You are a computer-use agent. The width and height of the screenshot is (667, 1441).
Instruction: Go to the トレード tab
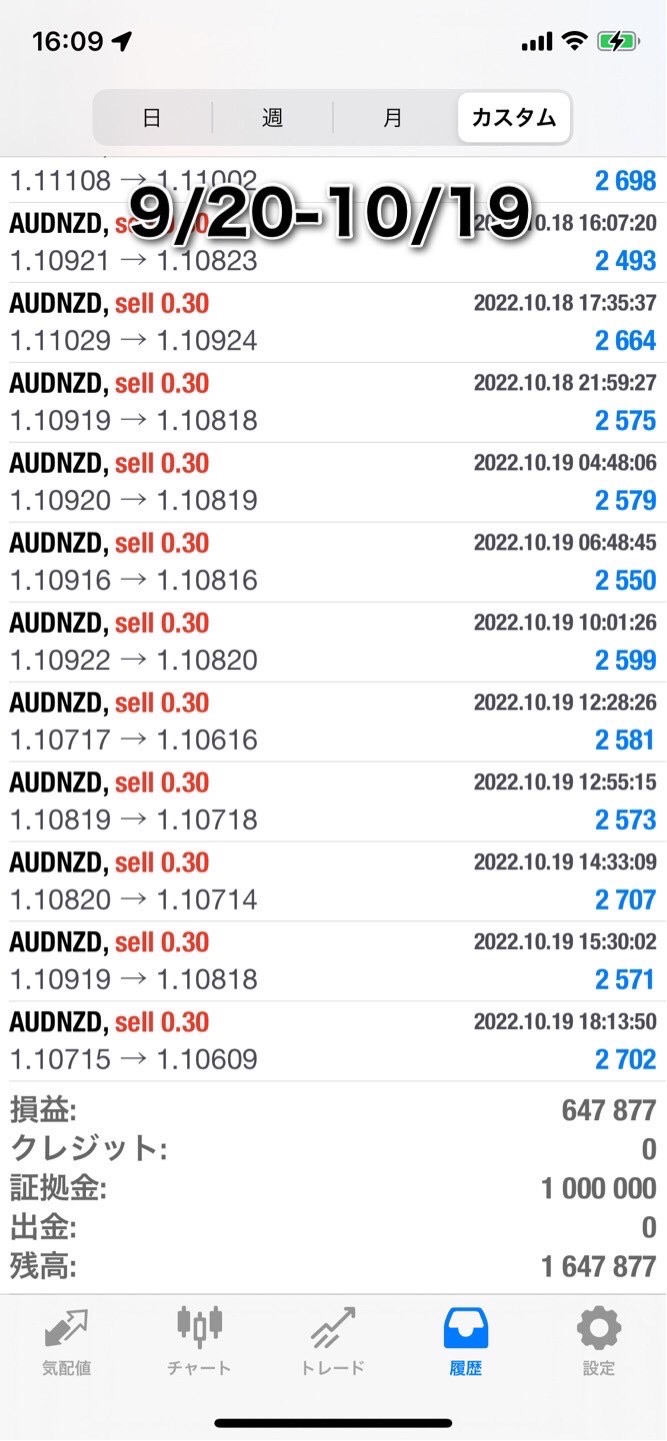(333, 1342)
